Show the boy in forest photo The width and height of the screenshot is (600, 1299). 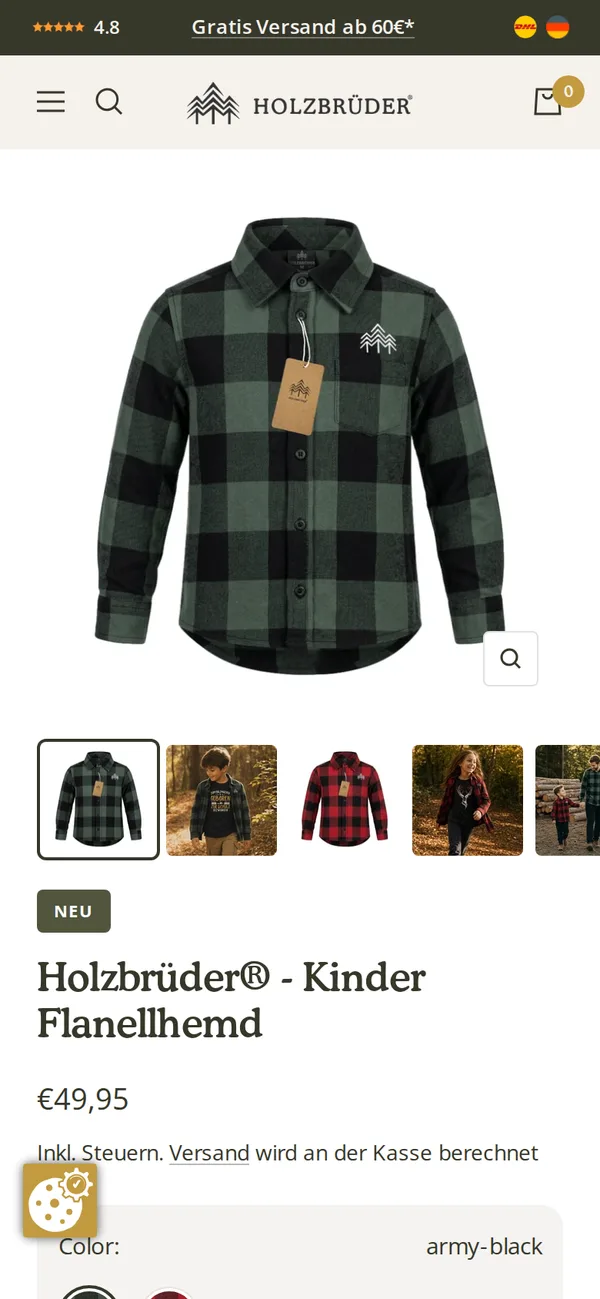click(221, 800)
